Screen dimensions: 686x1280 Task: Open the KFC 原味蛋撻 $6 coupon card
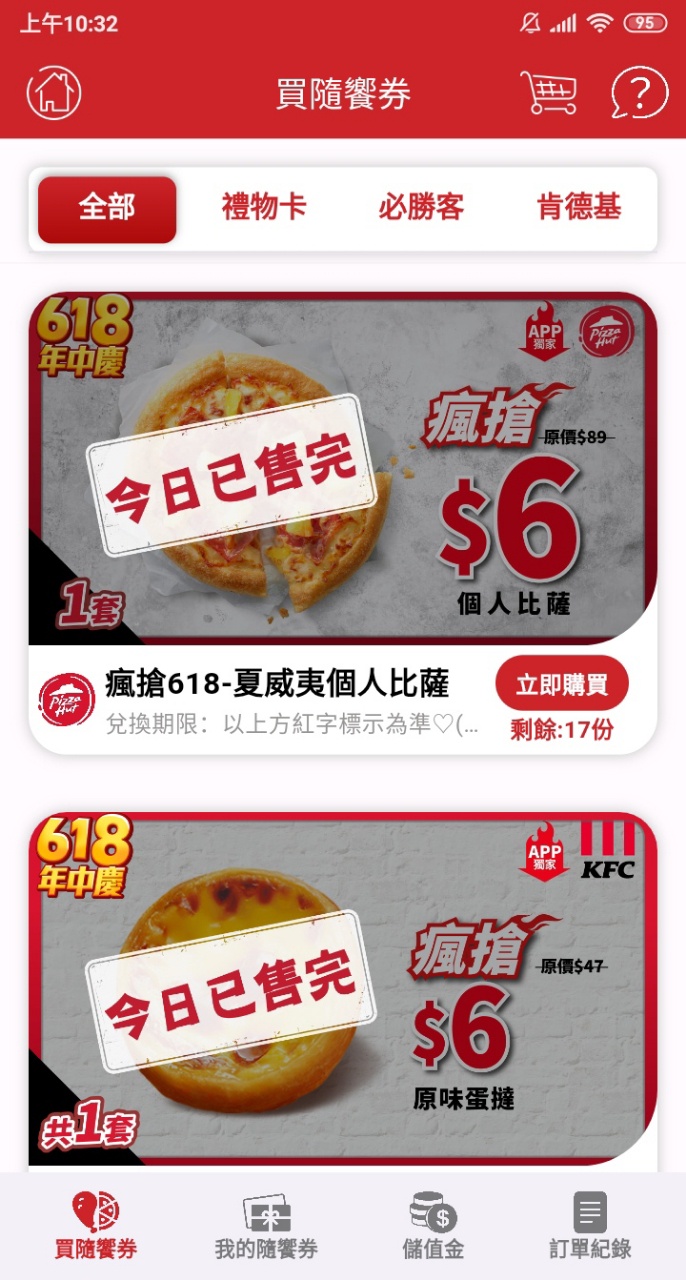point(342,990)
